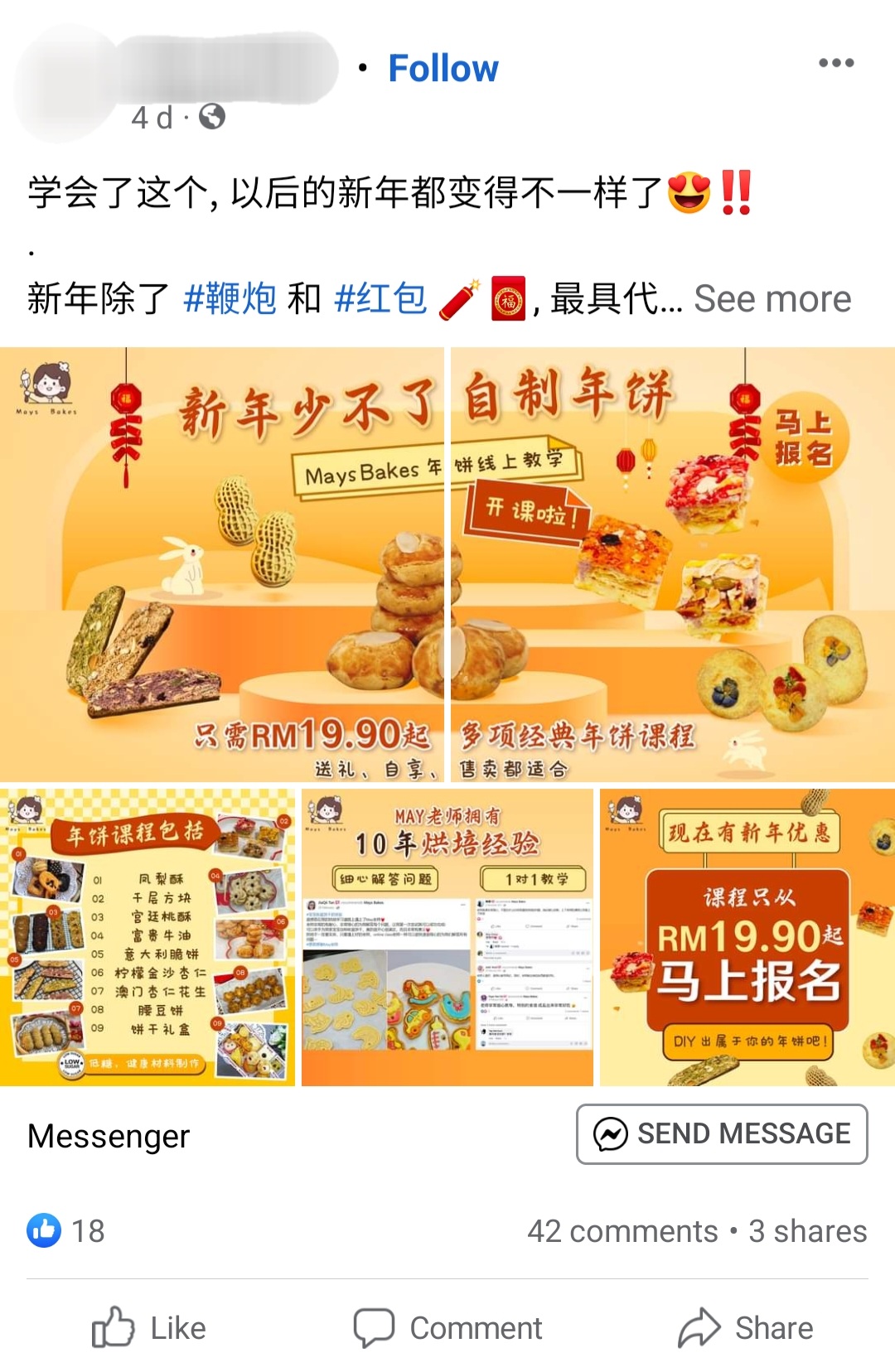Image resolution: width=895 pixels, height=1372 pixels.
Task: Open the post options three-dot menu
Action: 839,61
